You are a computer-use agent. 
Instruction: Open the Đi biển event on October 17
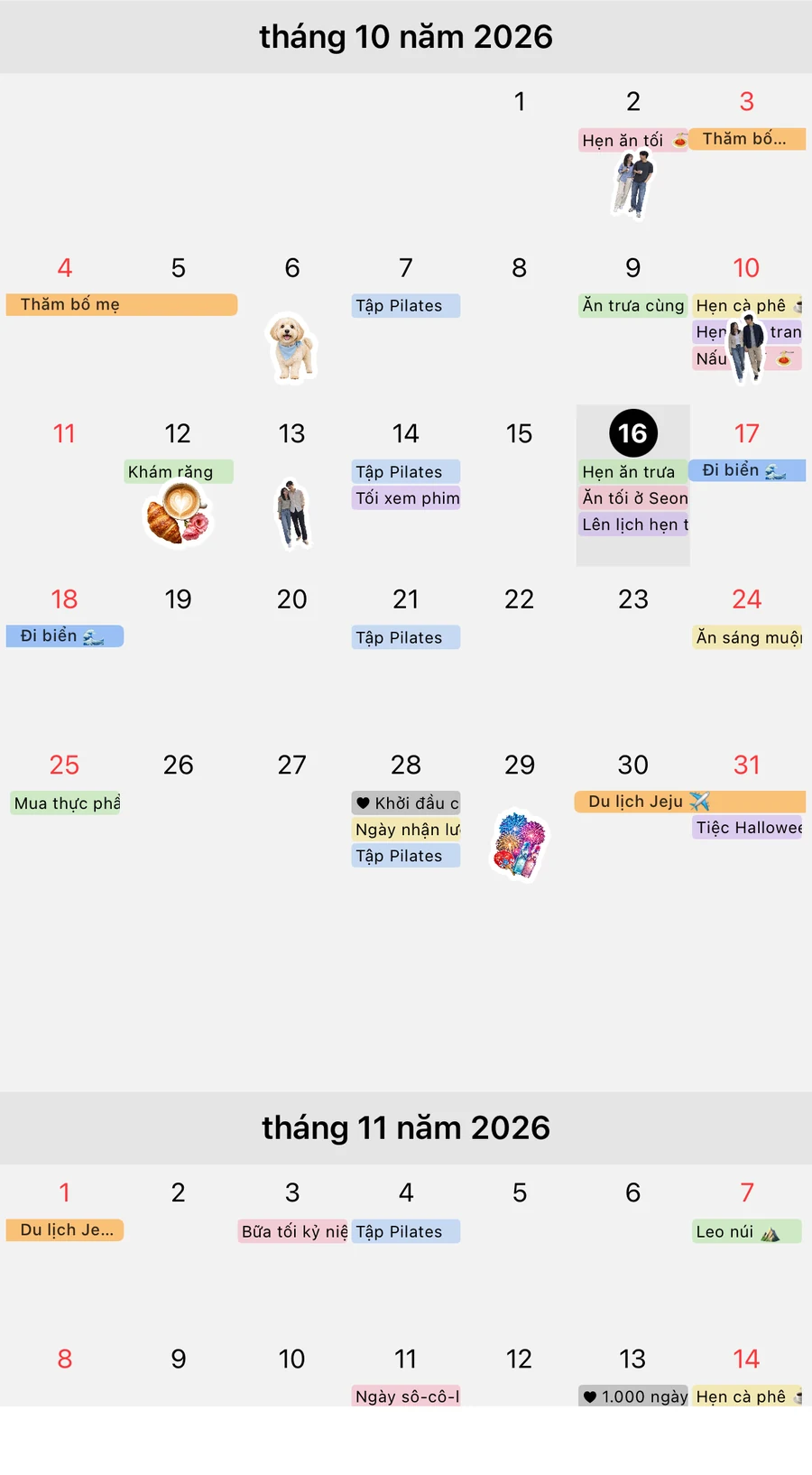[747, 470]
